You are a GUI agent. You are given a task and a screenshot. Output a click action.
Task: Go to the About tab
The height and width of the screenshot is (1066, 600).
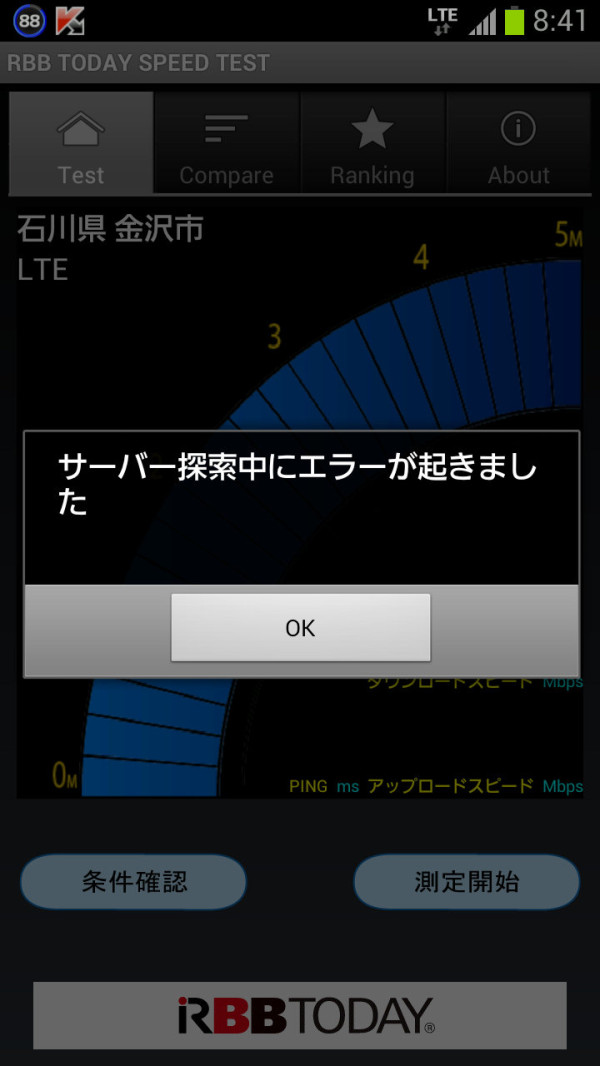pos(518,143)
